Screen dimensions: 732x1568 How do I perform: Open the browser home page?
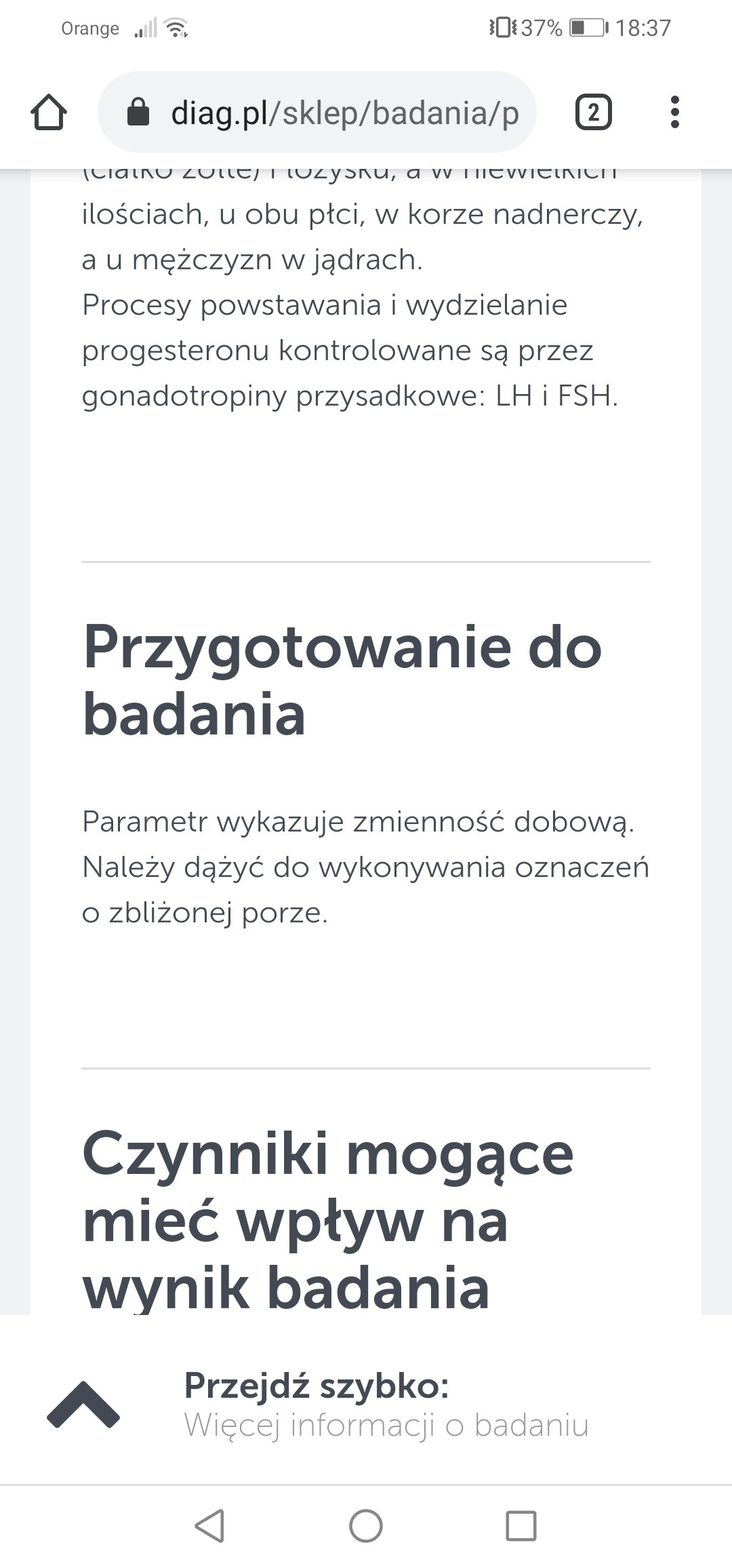pyautogui.click(x=49, y=113)
